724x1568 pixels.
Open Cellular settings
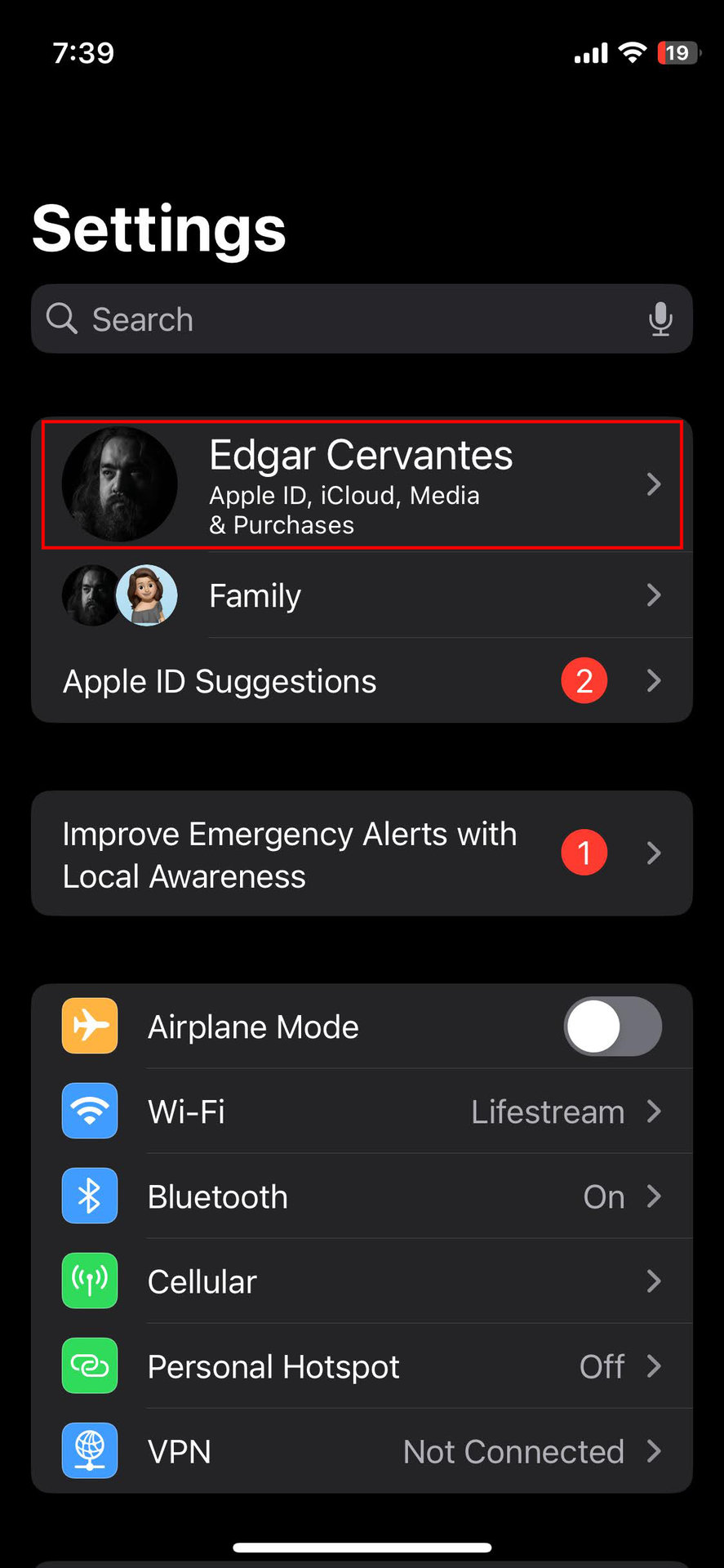[x=362, y=1281]
